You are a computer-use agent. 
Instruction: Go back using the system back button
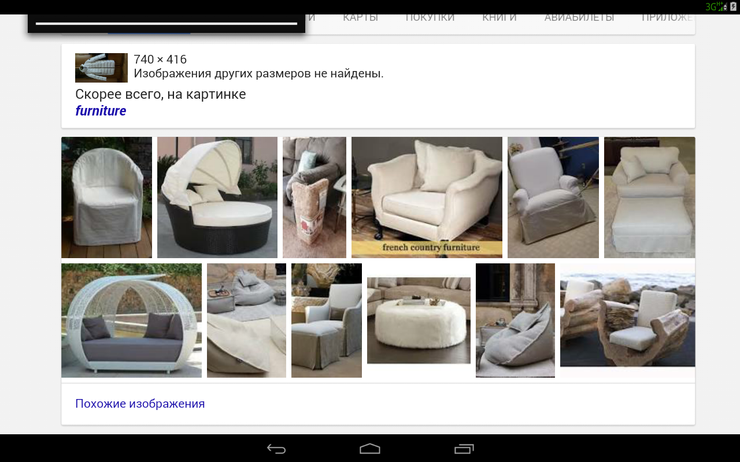click(277, 449)
